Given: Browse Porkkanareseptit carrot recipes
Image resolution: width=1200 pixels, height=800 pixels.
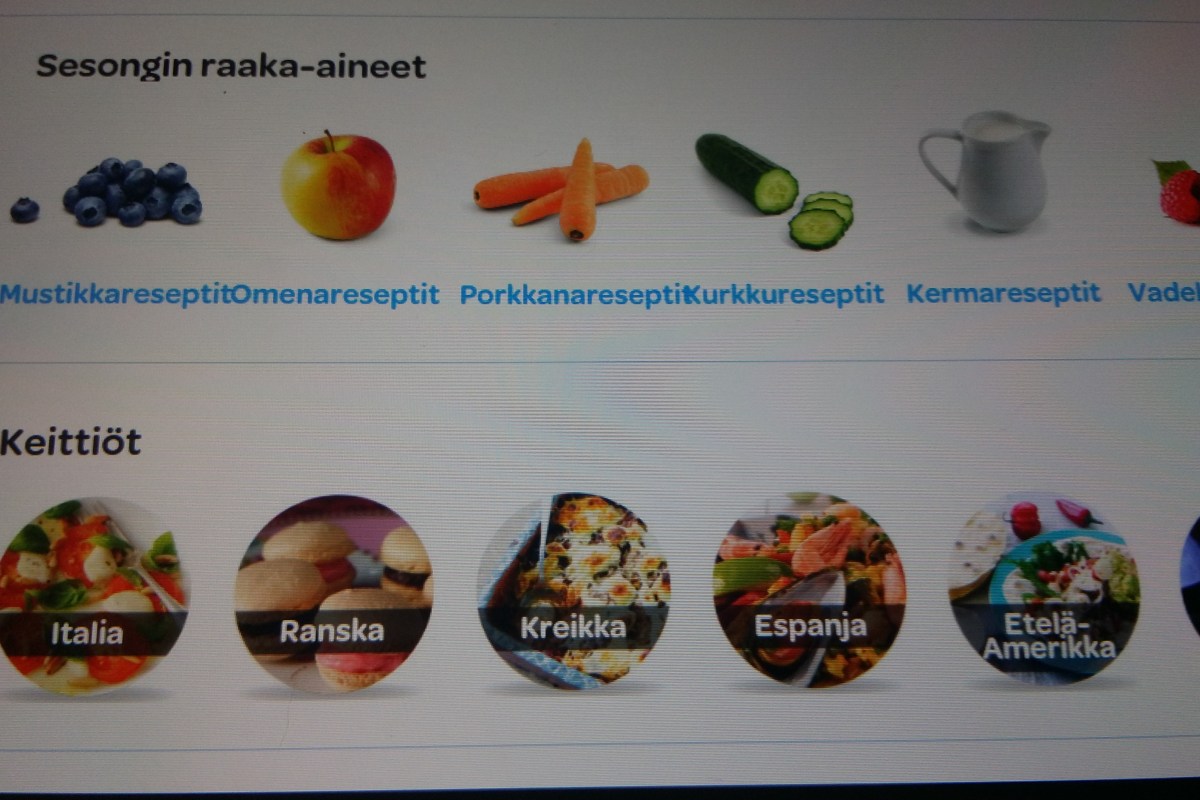Looking at the screenshot, I should [574, 295].
